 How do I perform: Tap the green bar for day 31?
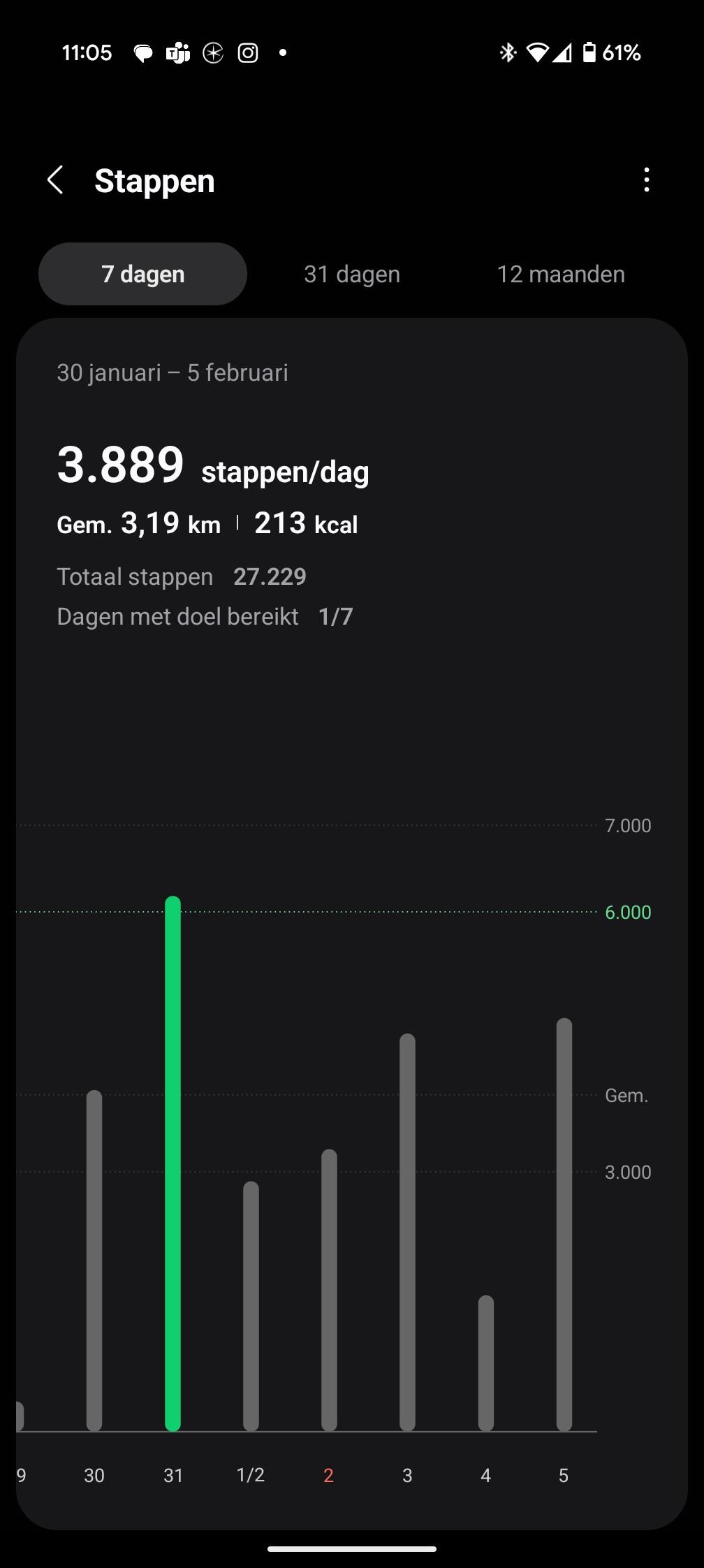pos(173,1163)
